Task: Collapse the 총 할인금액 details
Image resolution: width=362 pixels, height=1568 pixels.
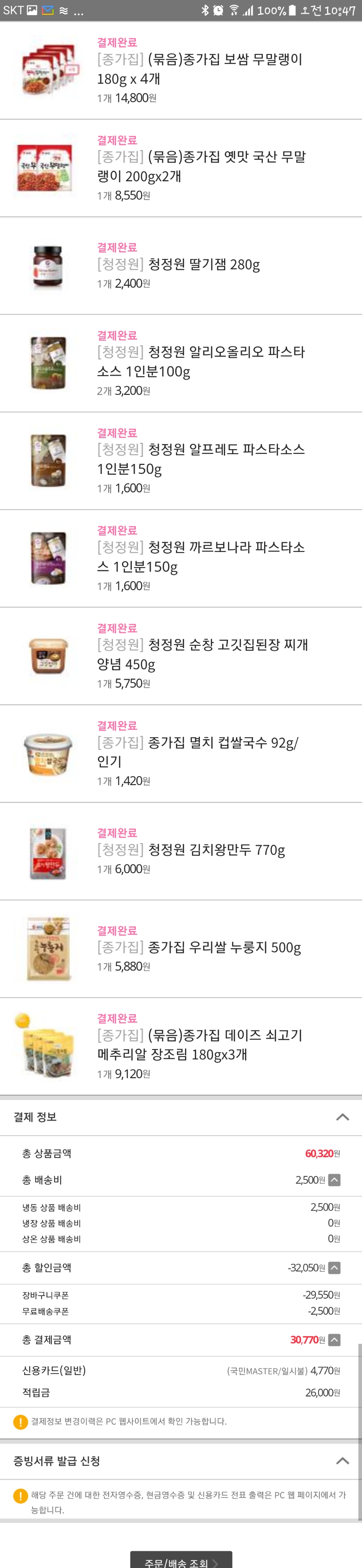Action: pos(334,1268)
